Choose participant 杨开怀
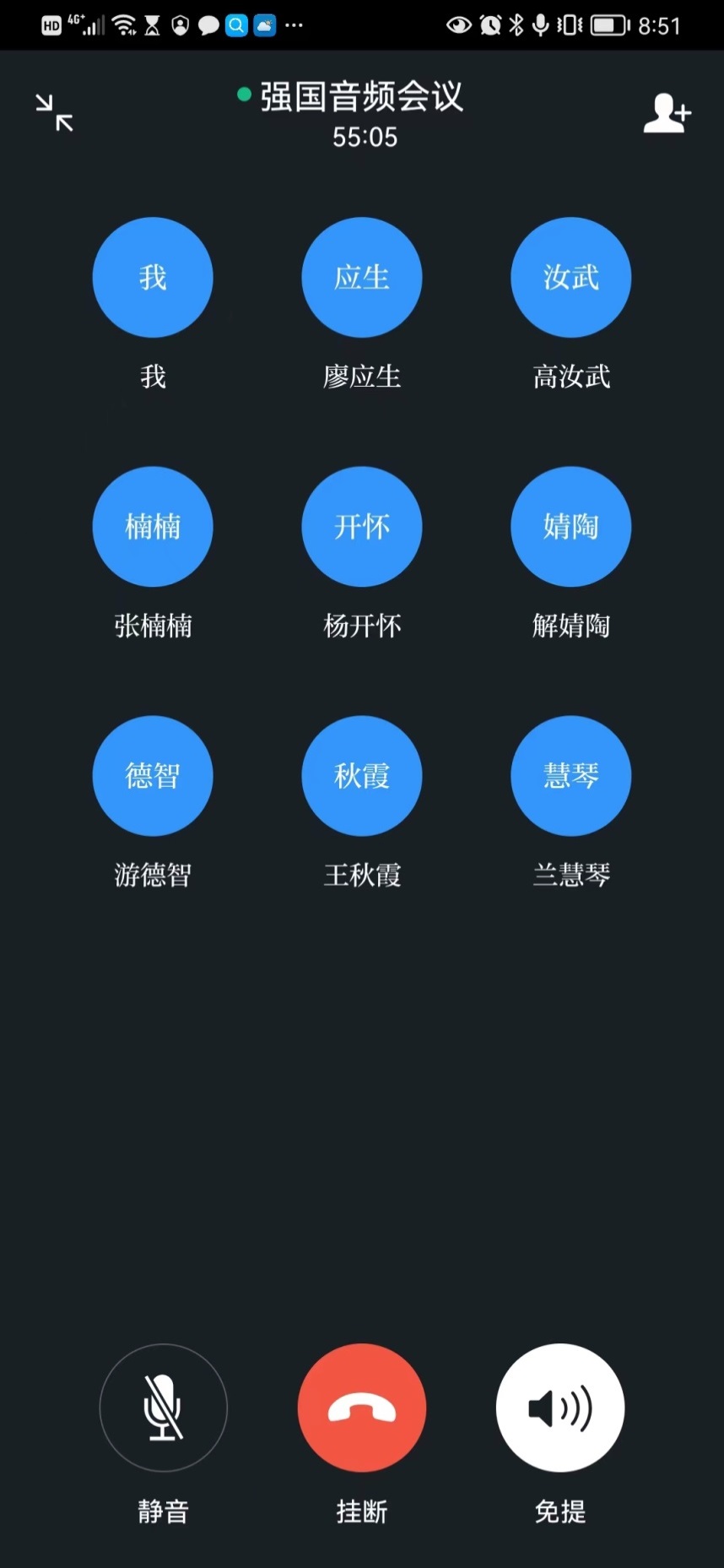 click(361, 527)
